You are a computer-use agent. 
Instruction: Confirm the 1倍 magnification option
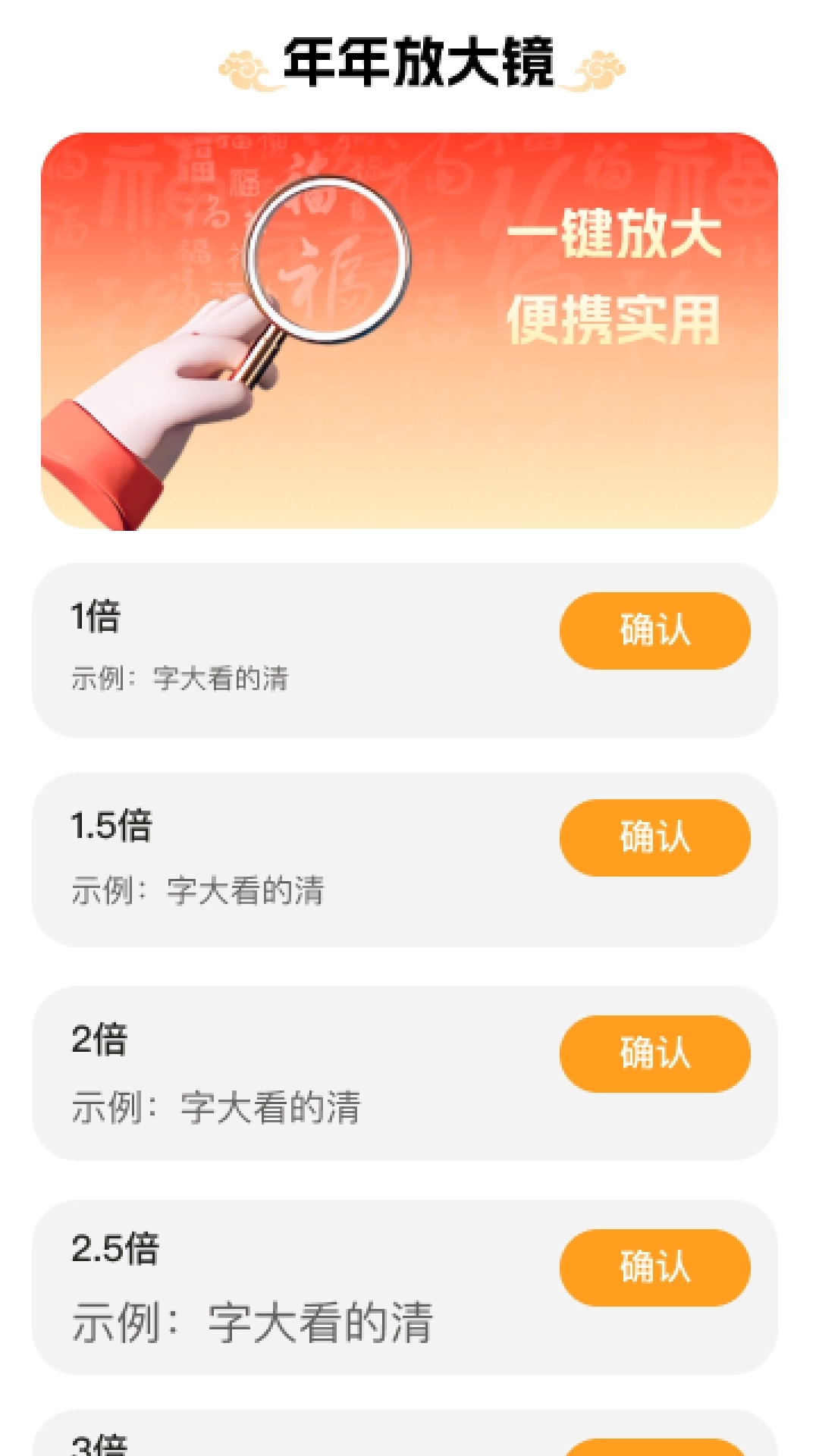point(654,631)
